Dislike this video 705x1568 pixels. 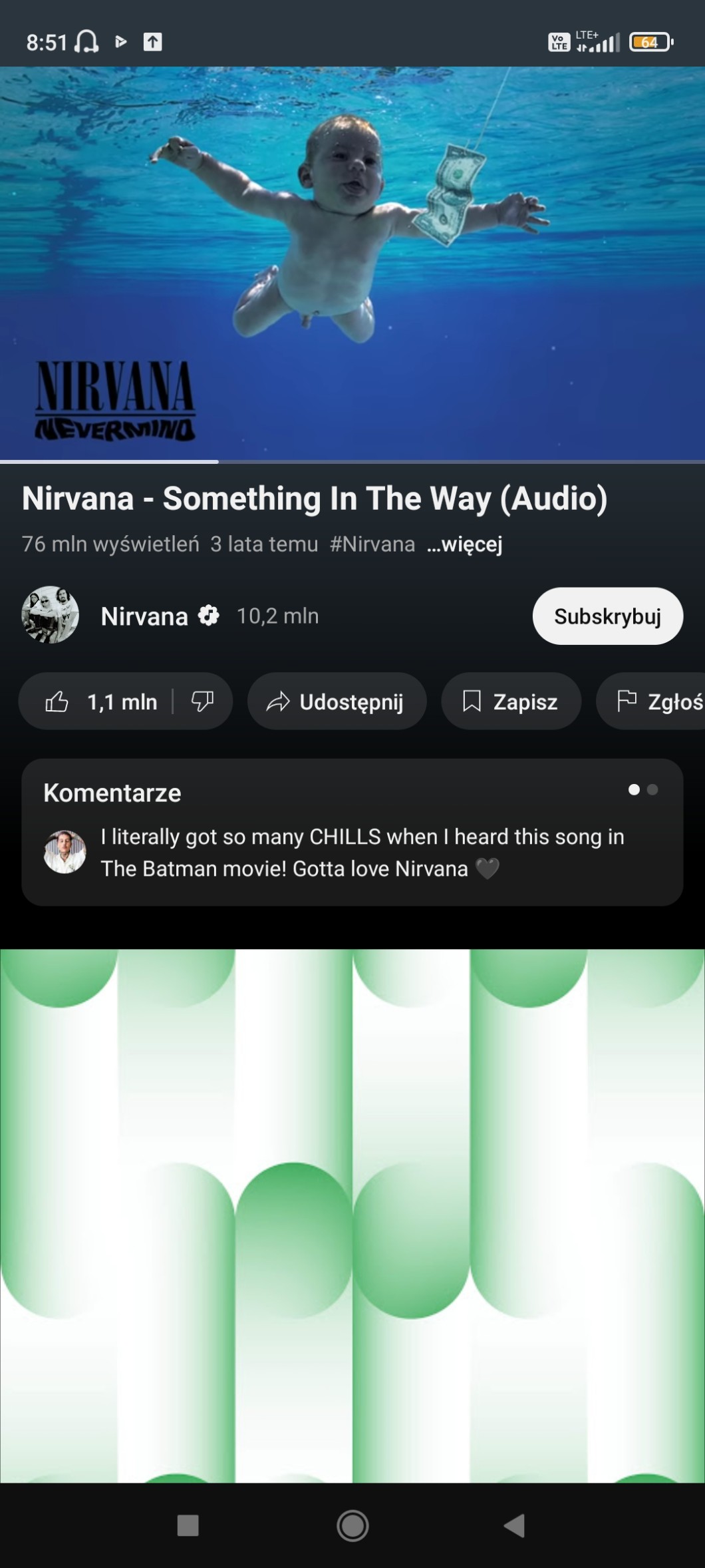[202, 701]
